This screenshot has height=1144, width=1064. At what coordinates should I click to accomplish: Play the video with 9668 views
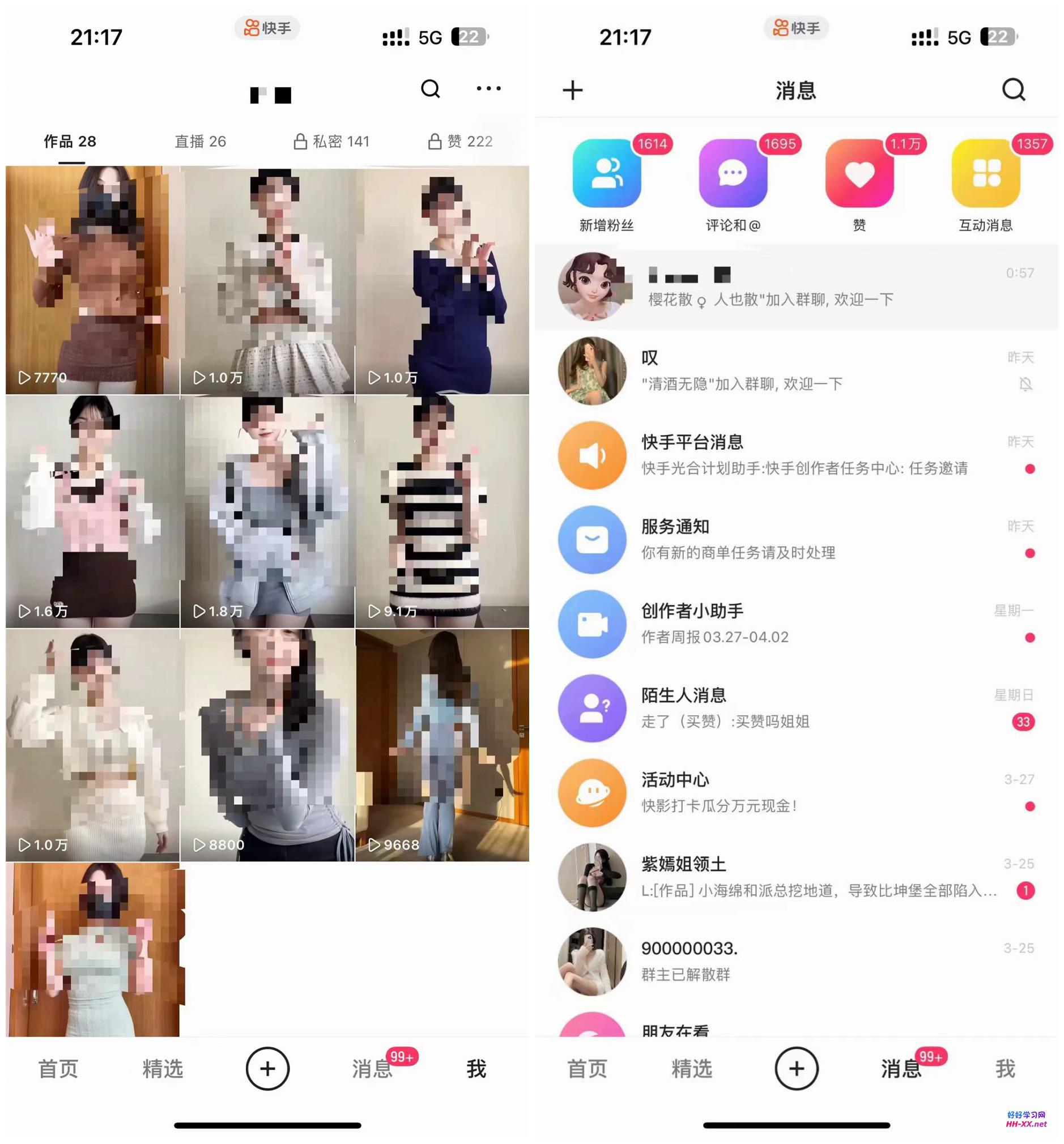[442, 745]
